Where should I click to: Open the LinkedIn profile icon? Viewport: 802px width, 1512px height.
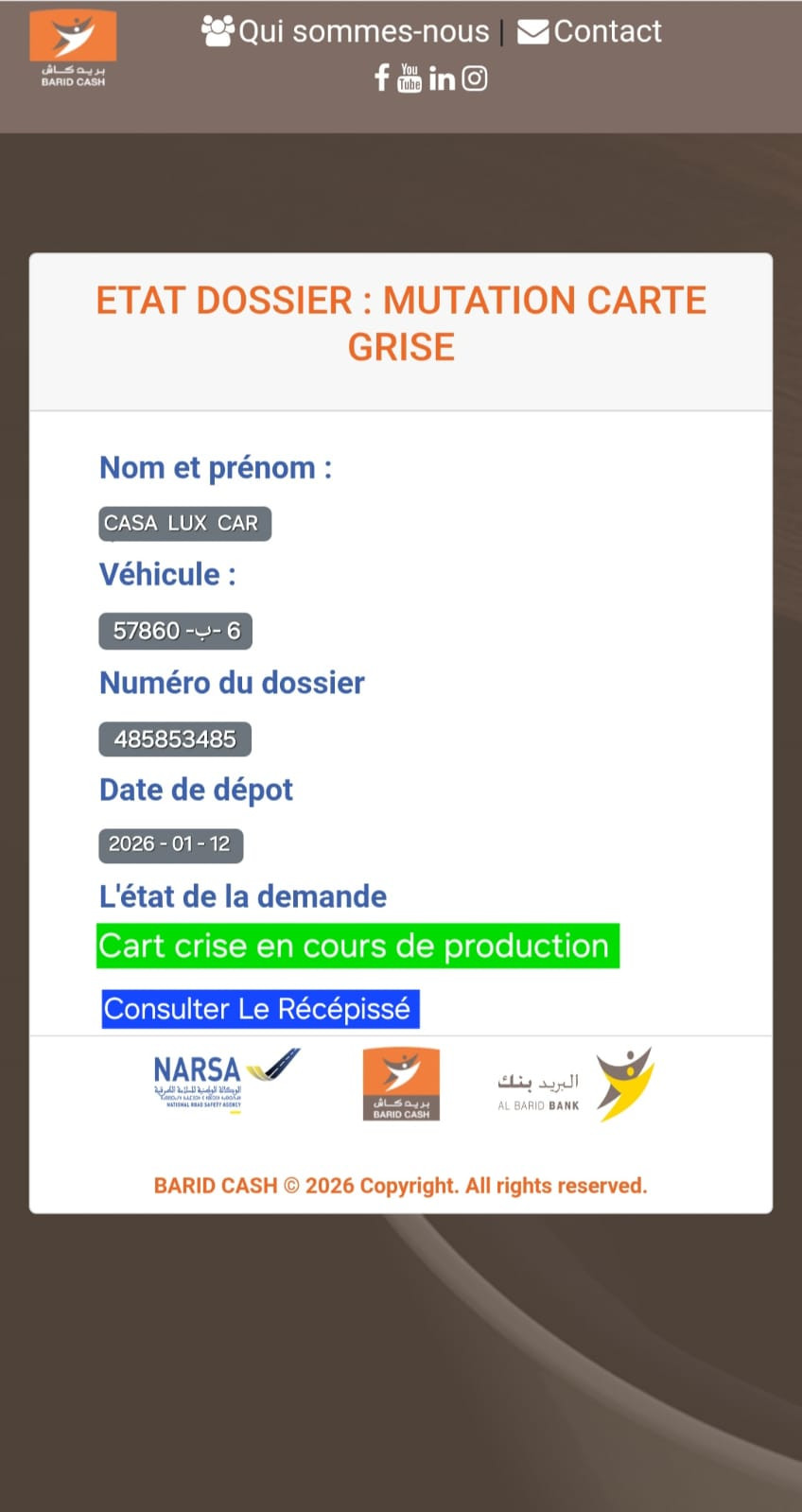click(442, 78)
